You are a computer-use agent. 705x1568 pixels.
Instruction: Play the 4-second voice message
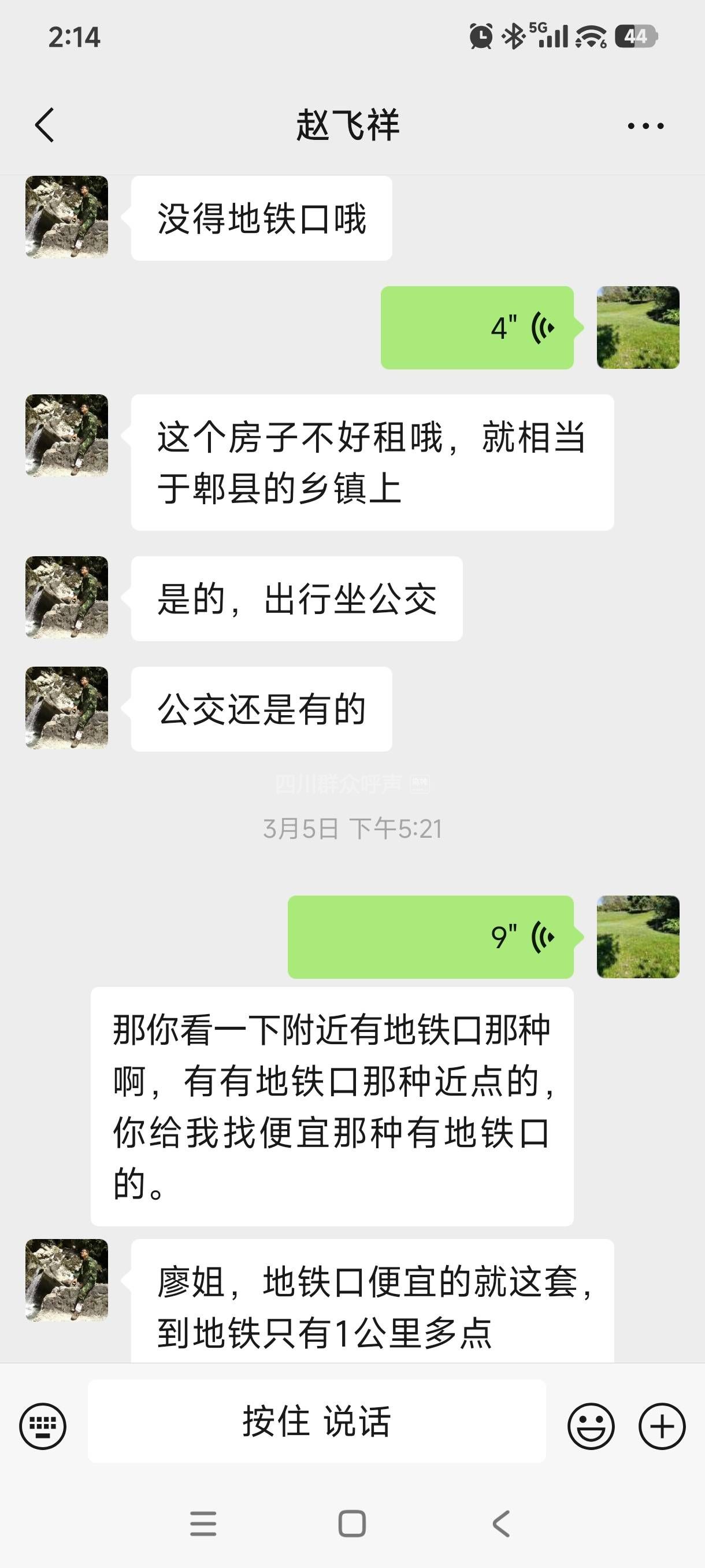[477, 328]
